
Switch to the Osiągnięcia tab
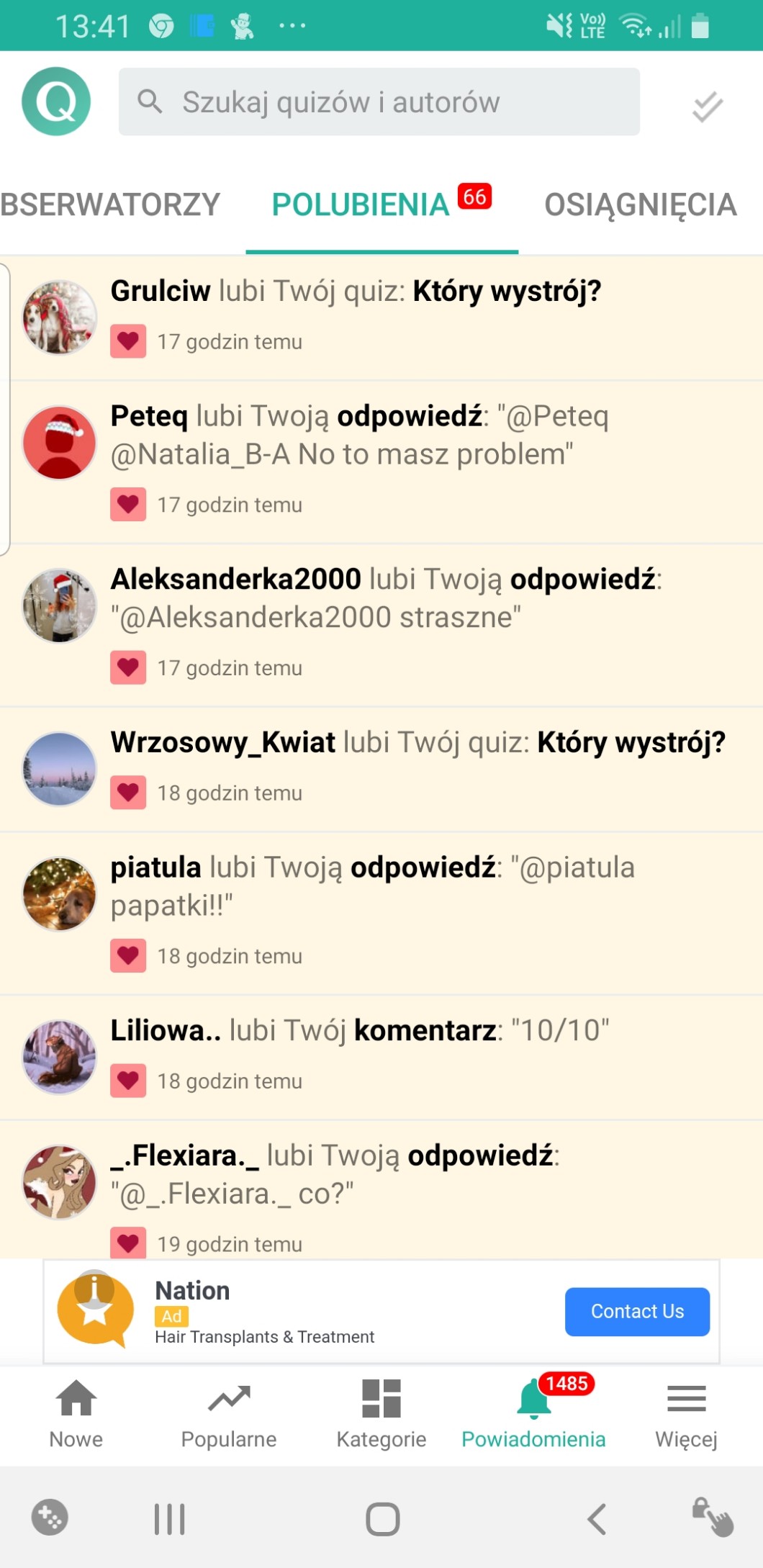(640, 205)
